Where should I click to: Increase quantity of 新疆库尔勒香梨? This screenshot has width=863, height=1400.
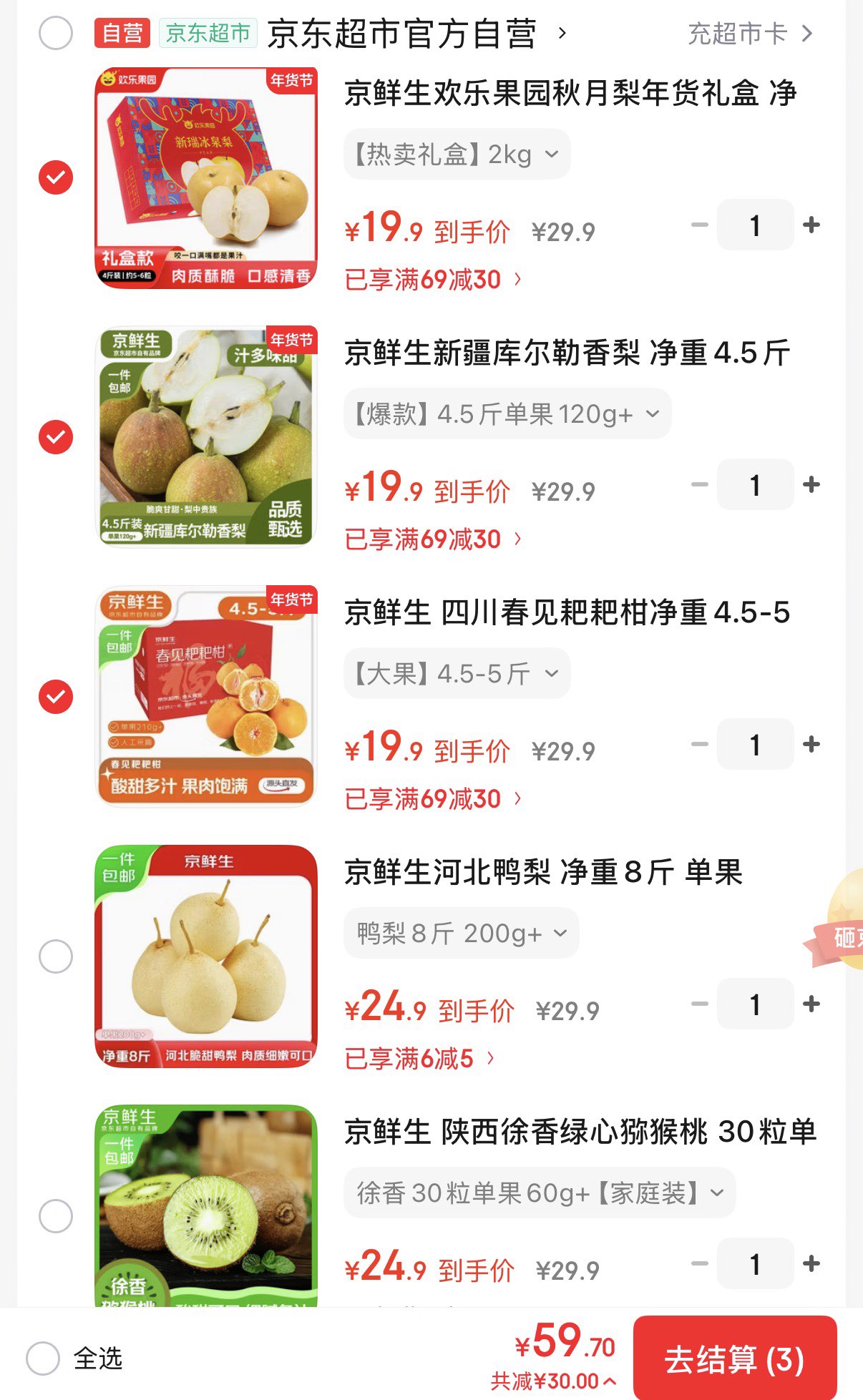(x=811, y=485)
